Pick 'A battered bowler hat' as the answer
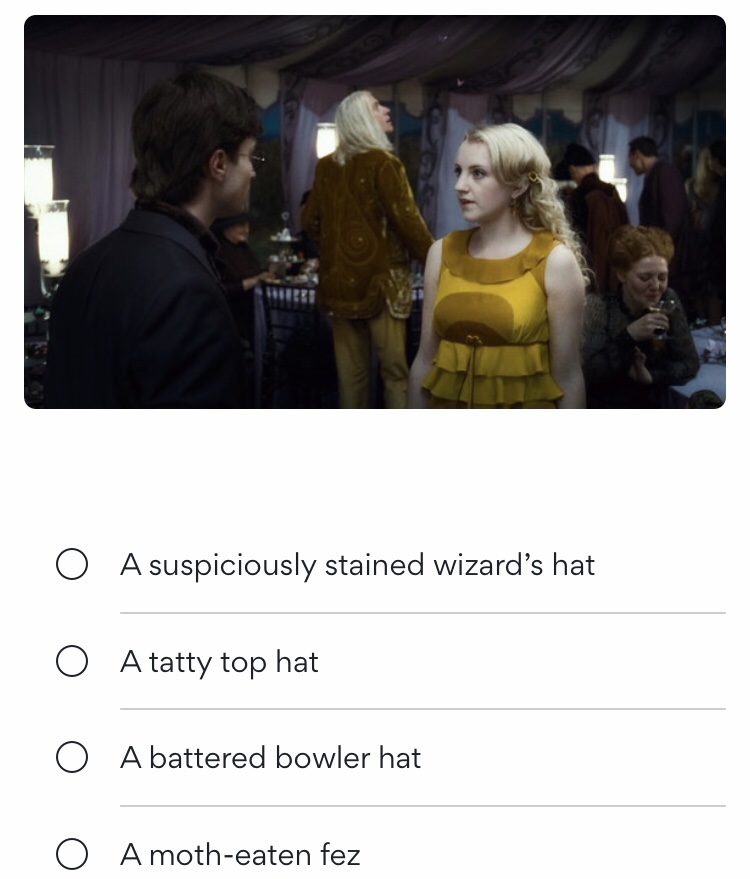The width and height of the screenshot is (750, 879). point(72,758)
